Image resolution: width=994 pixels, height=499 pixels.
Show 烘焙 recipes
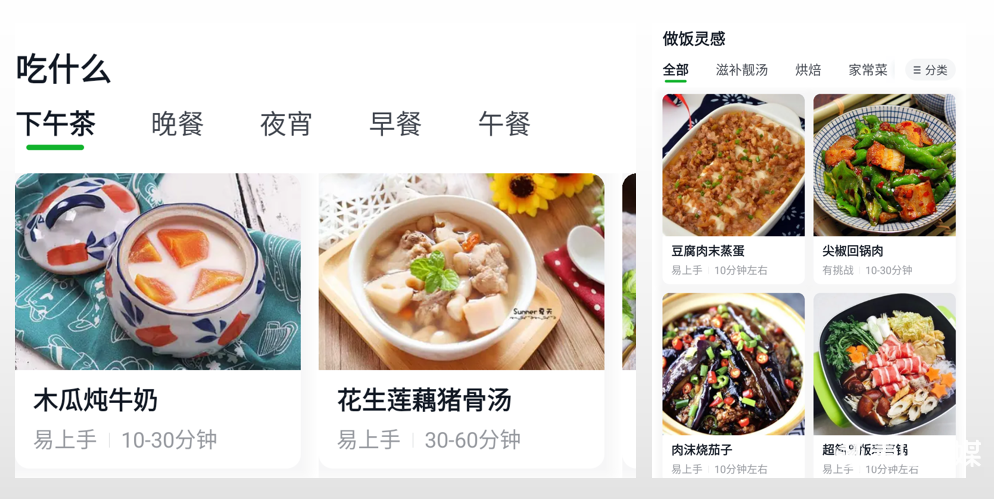808,70
